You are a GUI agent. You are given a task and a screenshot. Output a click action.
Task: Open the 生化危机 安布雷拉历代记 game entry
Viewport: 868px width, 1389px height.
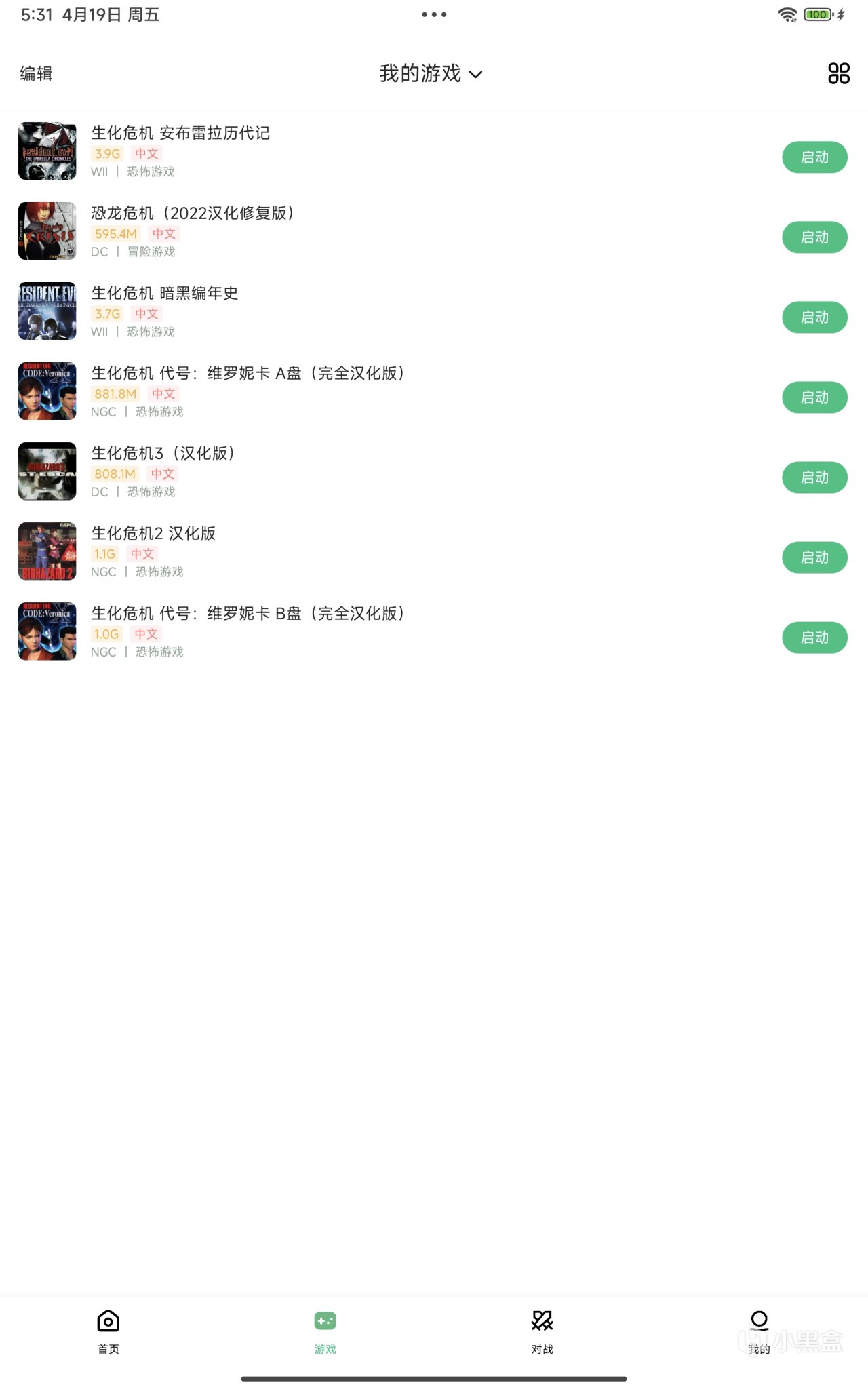point(180,134)
